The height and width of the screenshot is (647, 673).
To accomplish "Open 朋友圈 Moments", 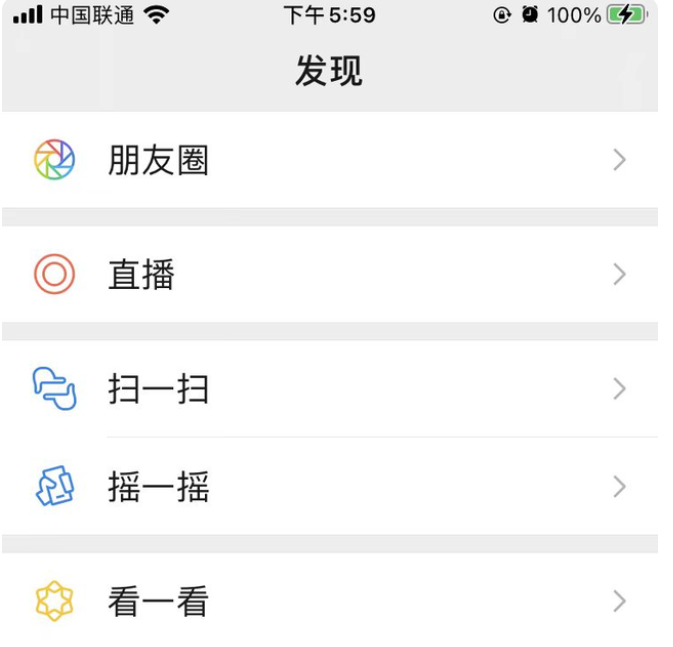I will tap(330, 160).
